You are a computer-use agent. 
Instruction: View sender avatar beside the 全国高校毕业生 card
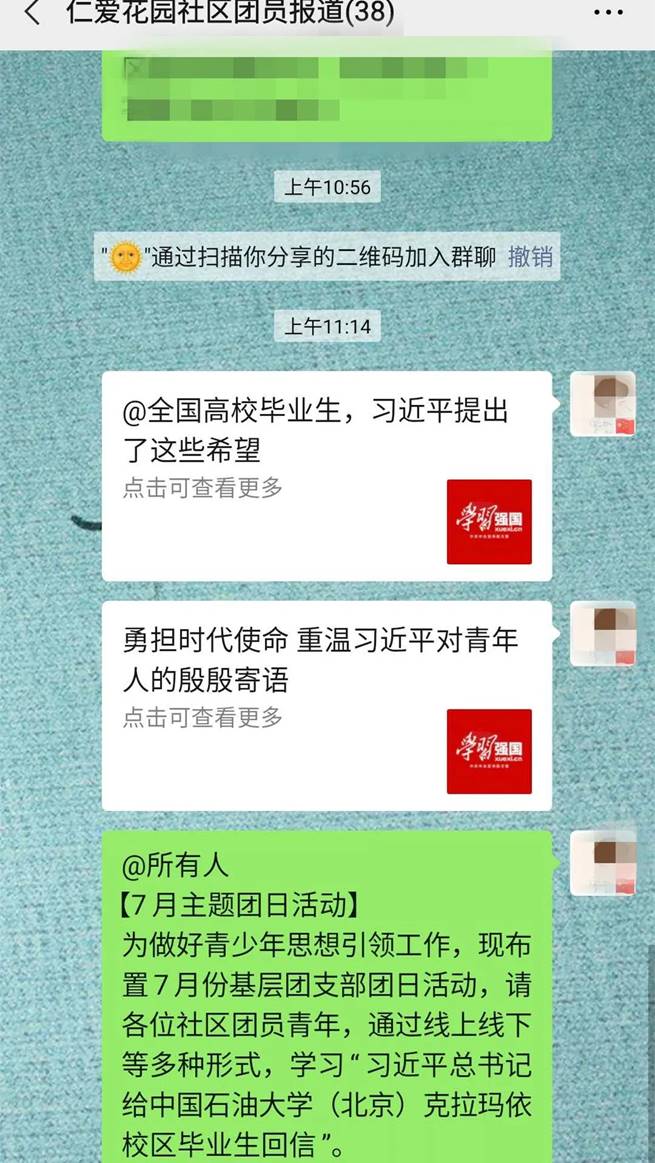602,404
